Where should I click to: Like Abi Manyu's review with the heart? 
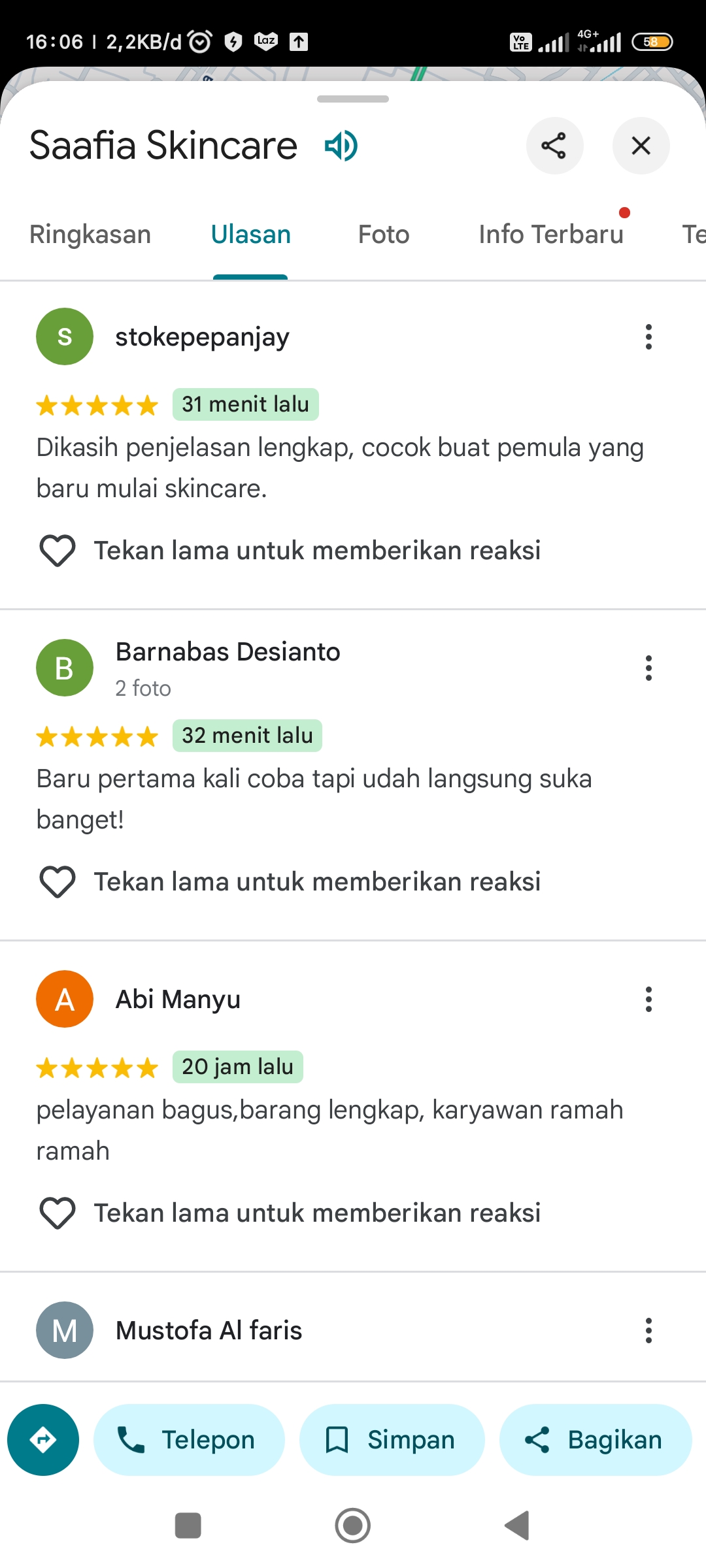58,1213
